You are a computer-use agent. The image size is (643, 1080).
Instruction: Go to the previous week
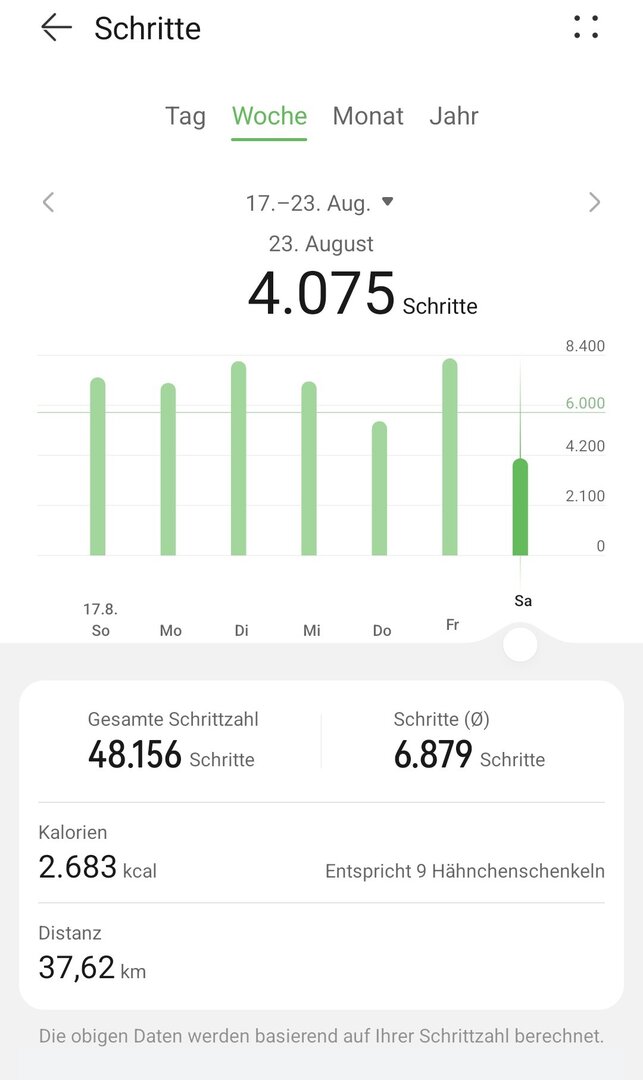coord(48,203)
